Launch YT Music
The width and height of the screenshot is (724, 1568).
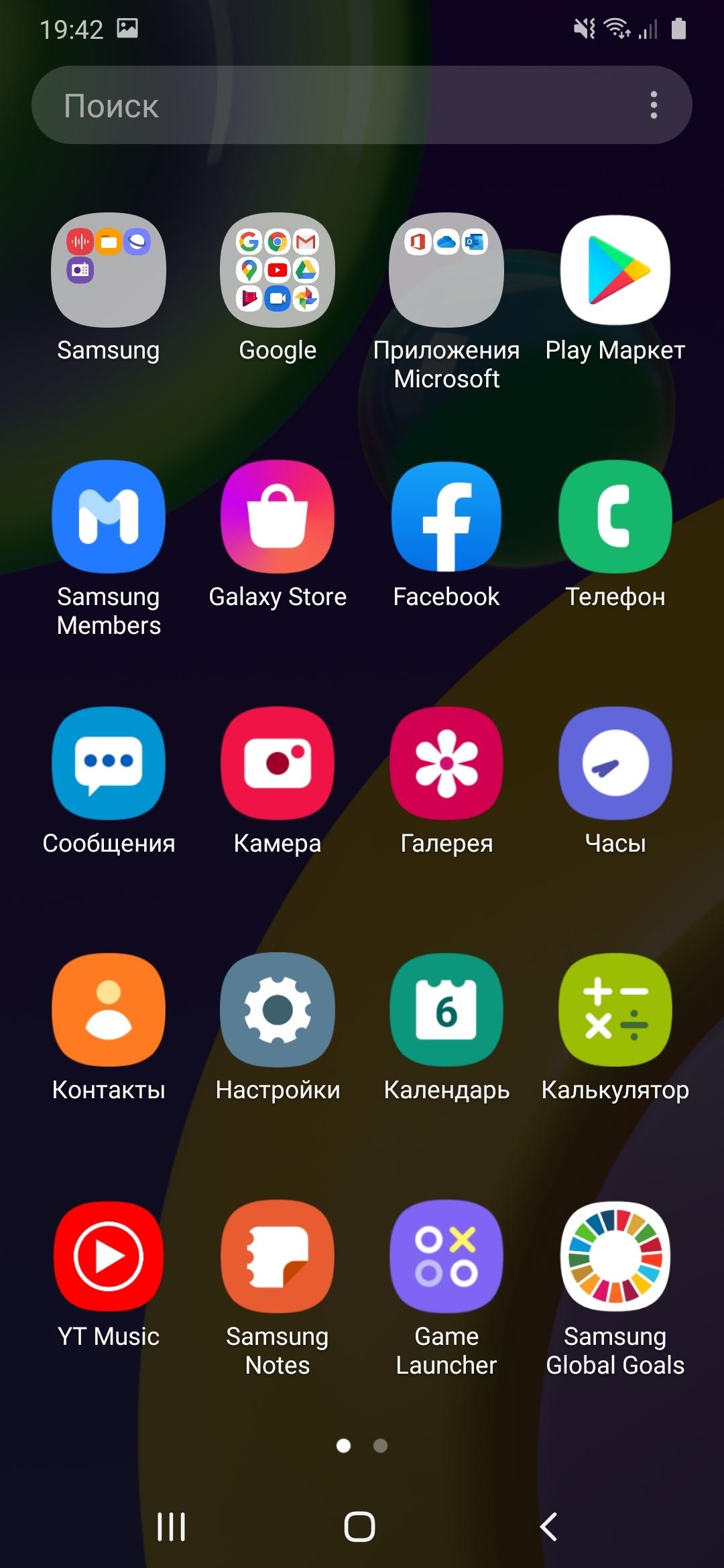click(x=109, y=1256)
